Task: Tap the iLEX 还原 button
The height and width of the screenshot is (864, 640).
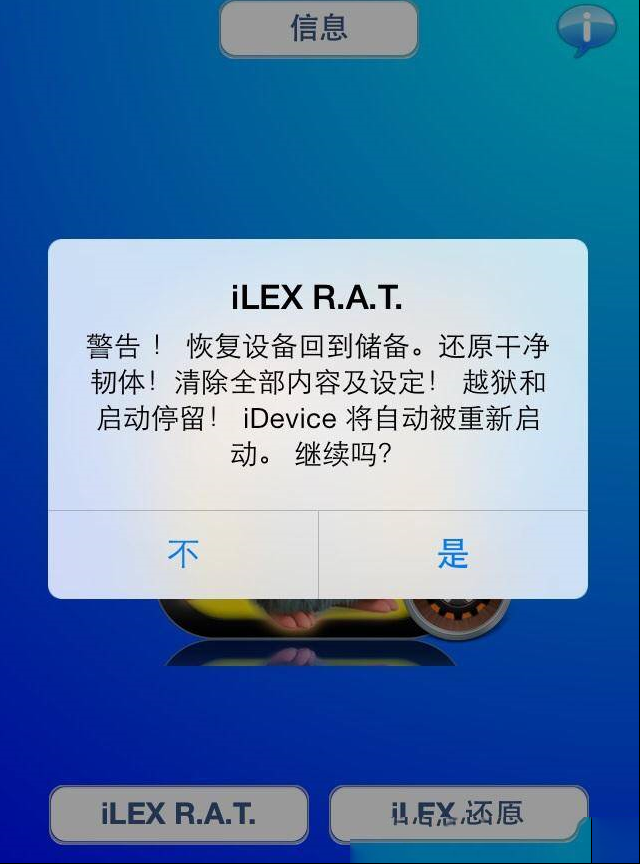Action: coord(458,813)
